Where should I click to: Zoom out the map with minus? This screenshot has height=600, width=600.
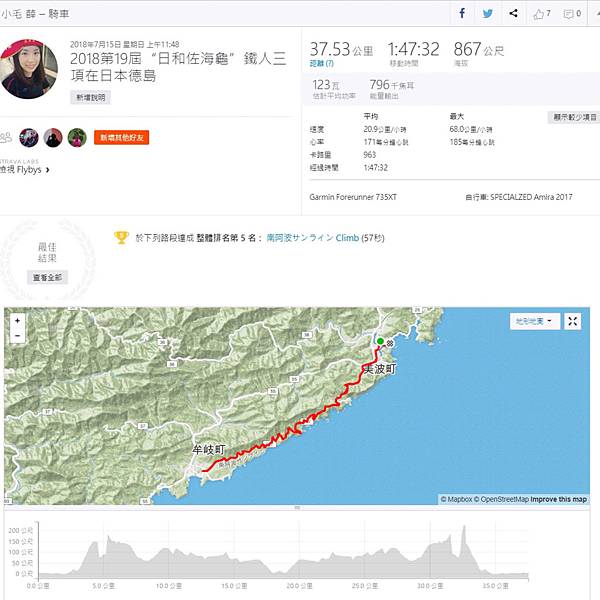[x=17, y=334]
